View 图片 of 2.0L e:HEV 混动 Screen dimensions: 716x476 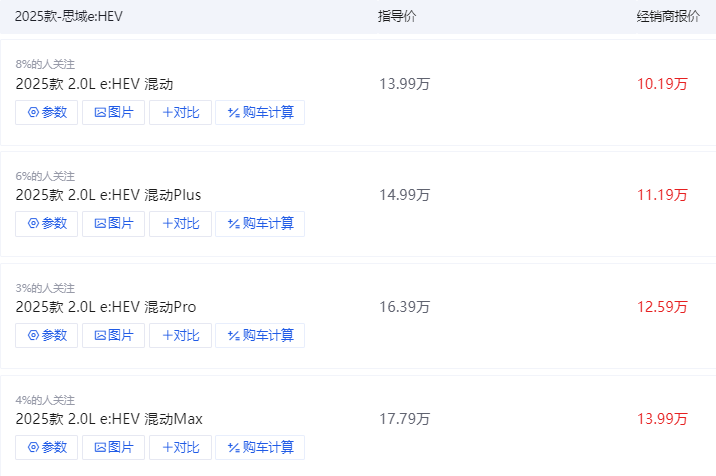point(113,112)
